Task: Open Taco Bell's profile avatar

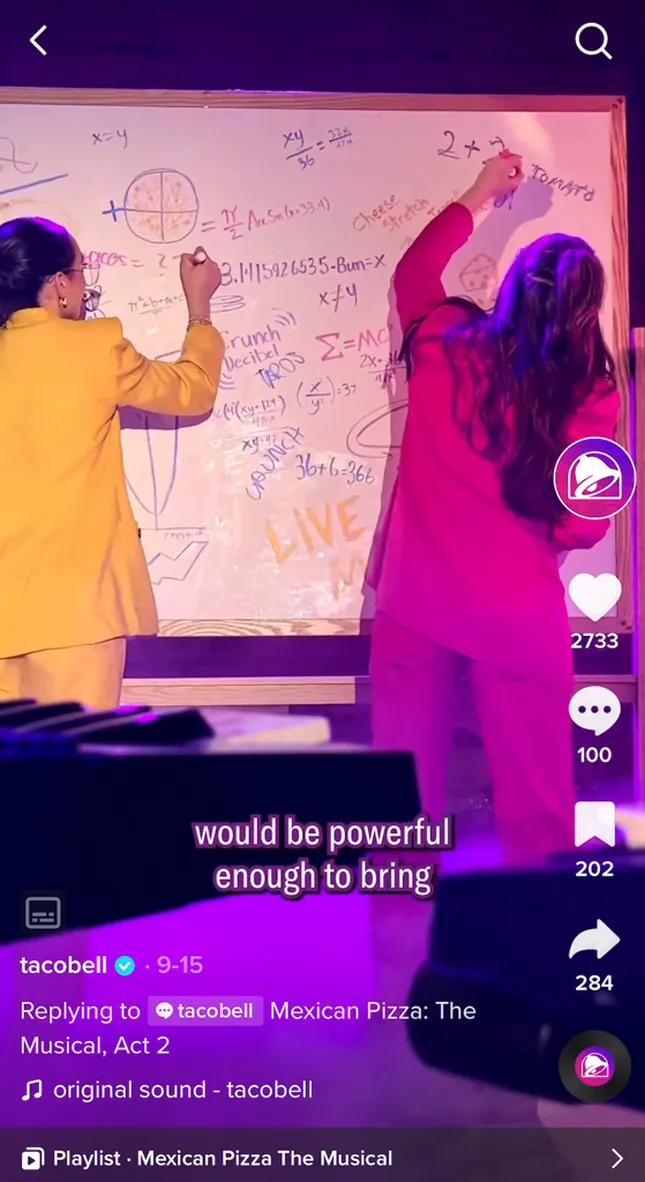Action: [595, 479]
